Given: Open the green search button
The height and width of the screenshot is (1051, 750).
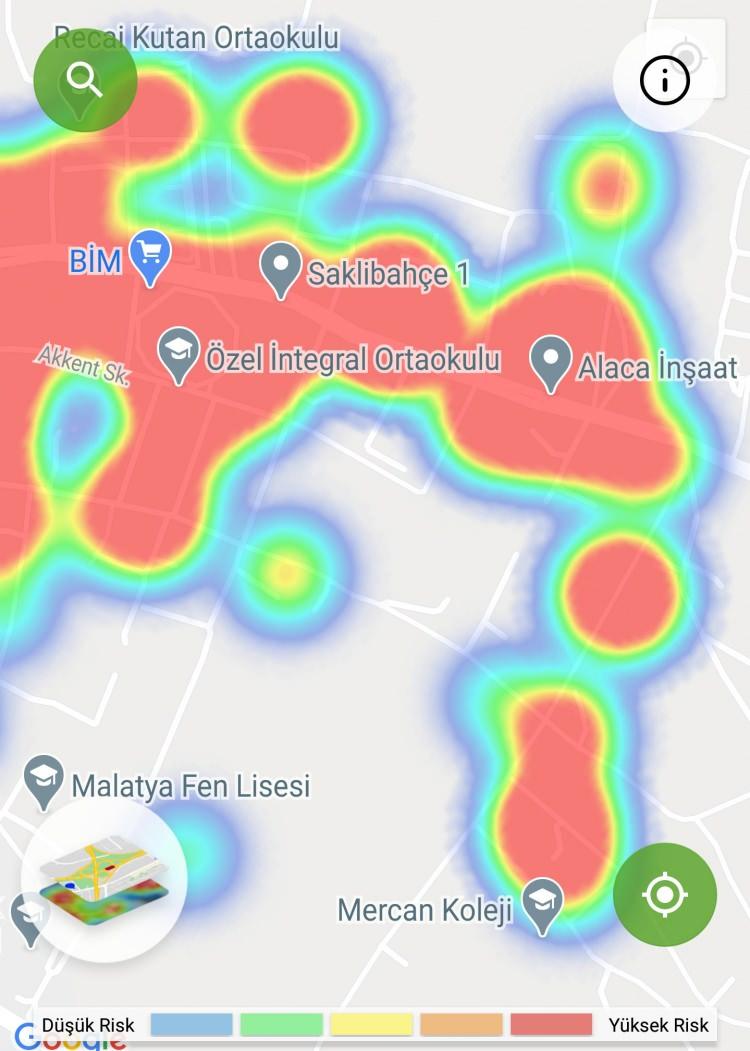Looking at the screenshot, I should 85,81.
